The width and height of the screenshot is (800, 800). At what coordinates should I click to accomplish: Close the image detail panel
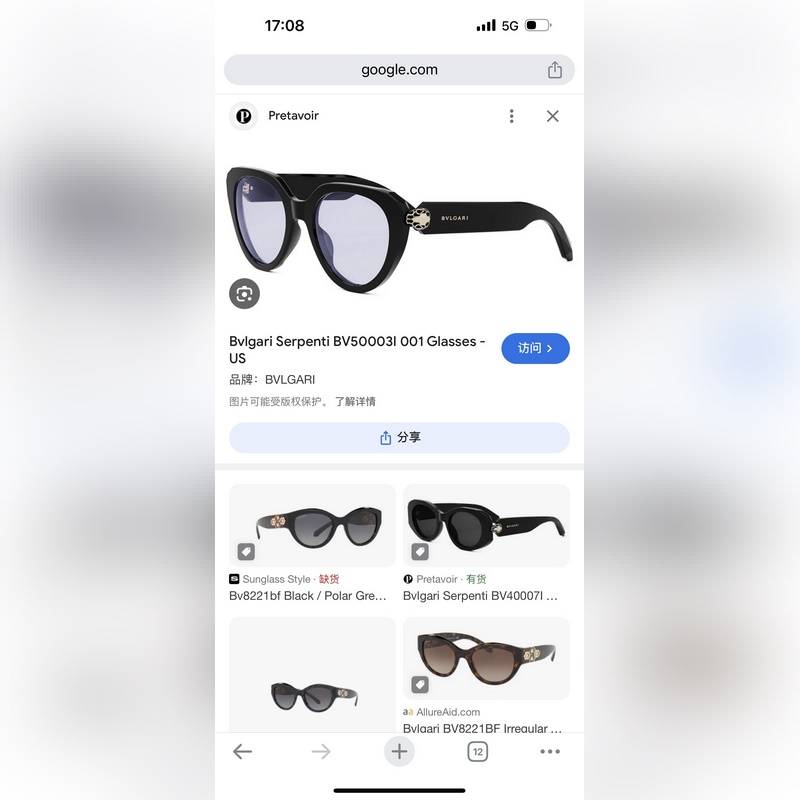click(x=552, y=116)
